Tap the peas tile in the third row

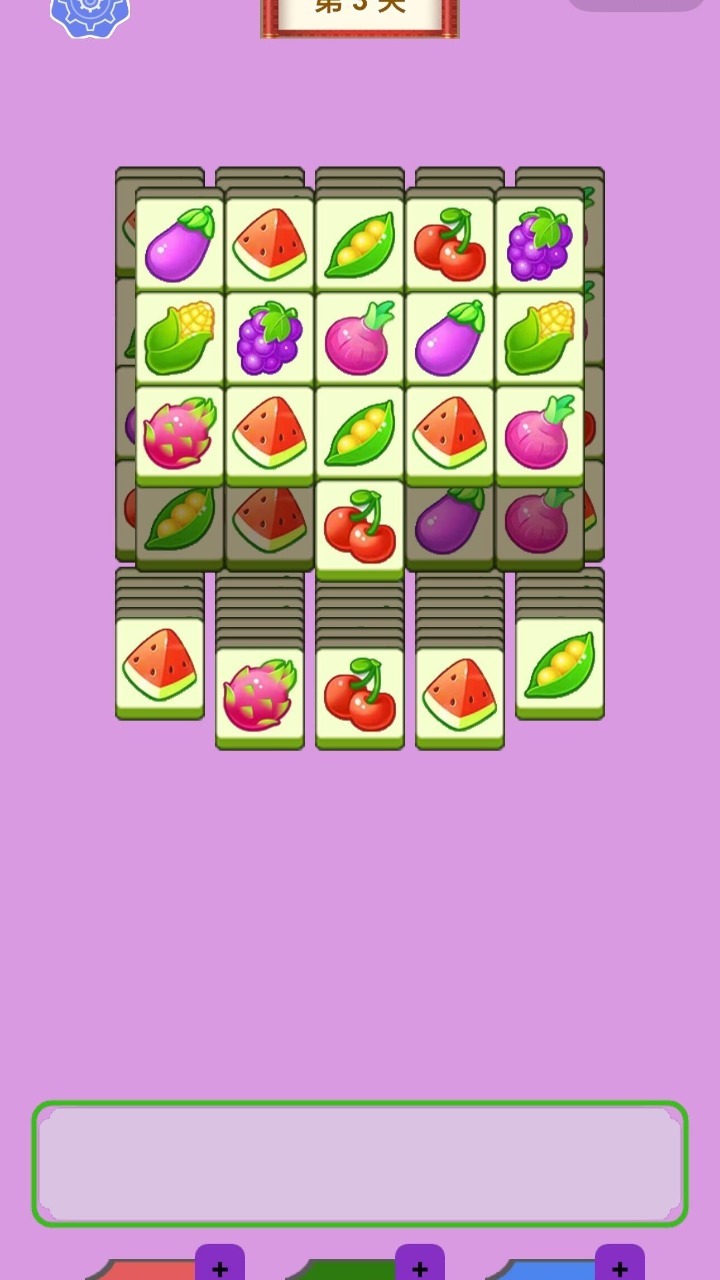(x=360, y=433)
